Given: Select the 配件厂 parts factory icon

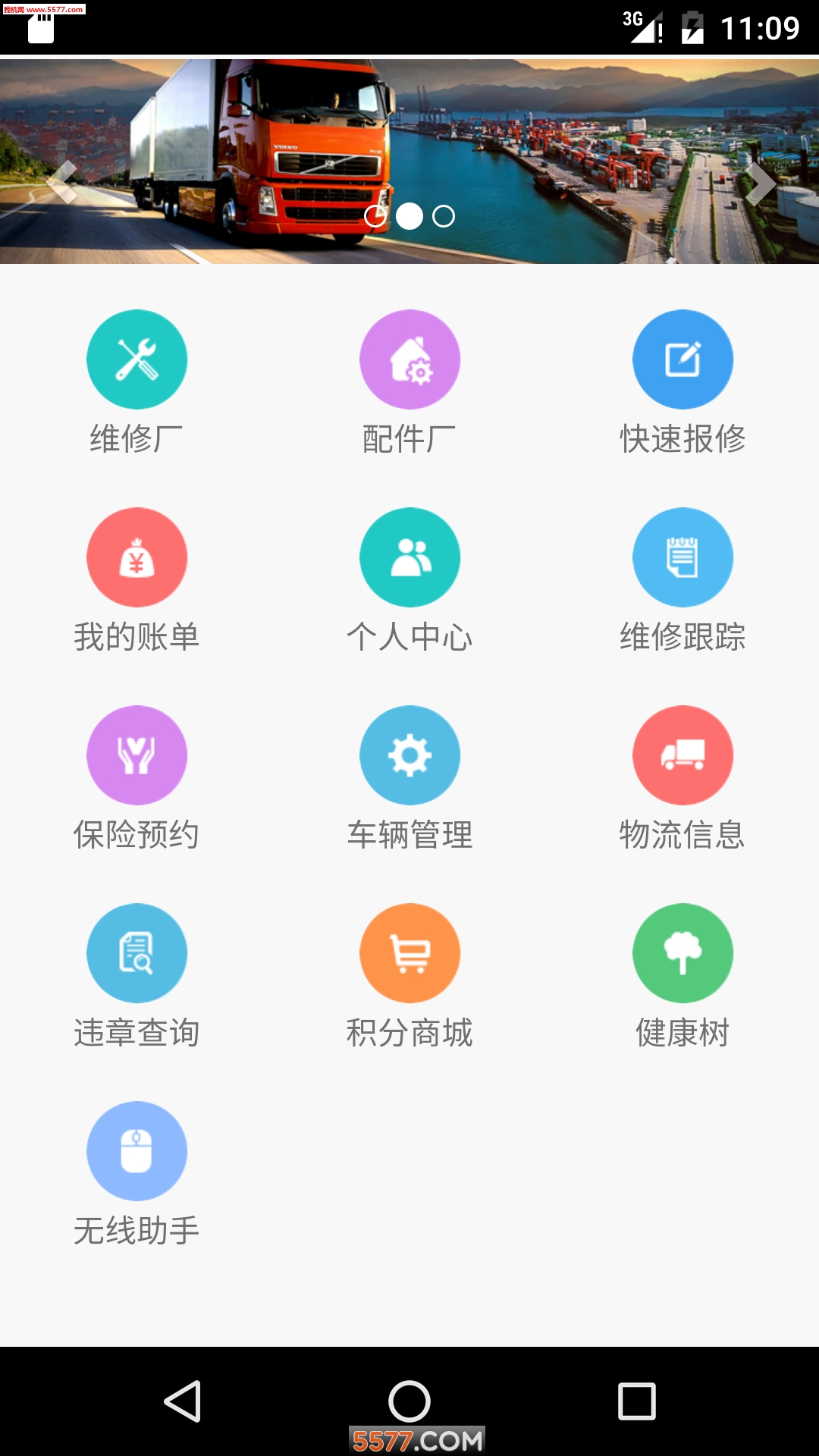Looking at the screenshot, I should pos(409,359).
